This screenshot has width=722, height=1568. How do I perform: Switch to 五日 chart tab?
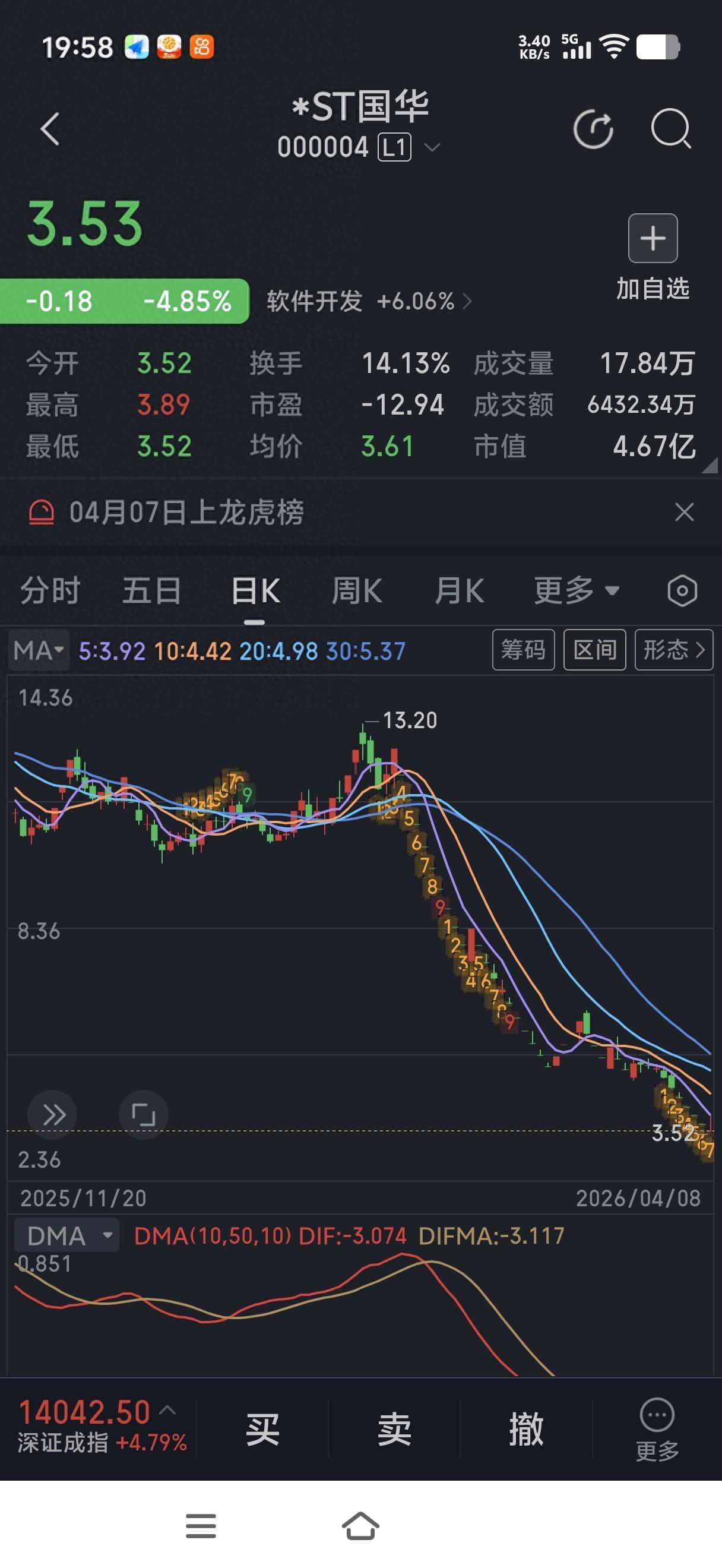[151, 590]
